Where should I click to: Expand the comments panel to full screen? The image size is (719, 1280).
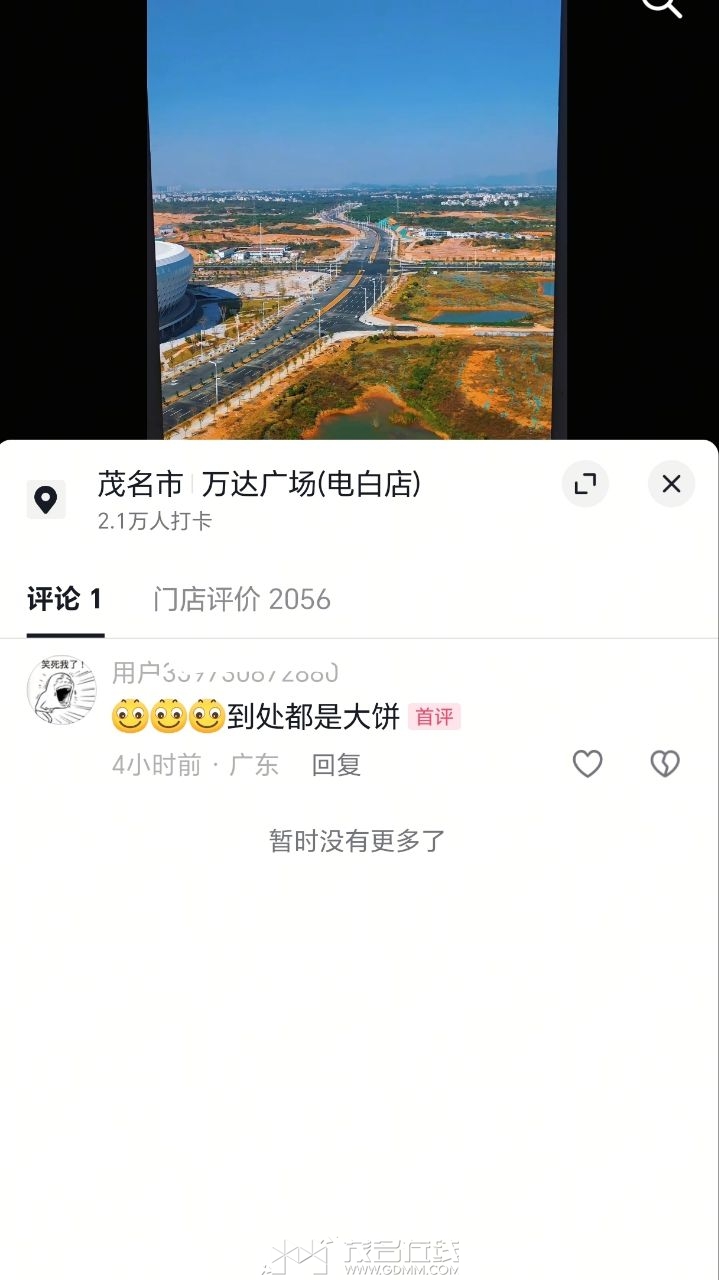[585, 484]
